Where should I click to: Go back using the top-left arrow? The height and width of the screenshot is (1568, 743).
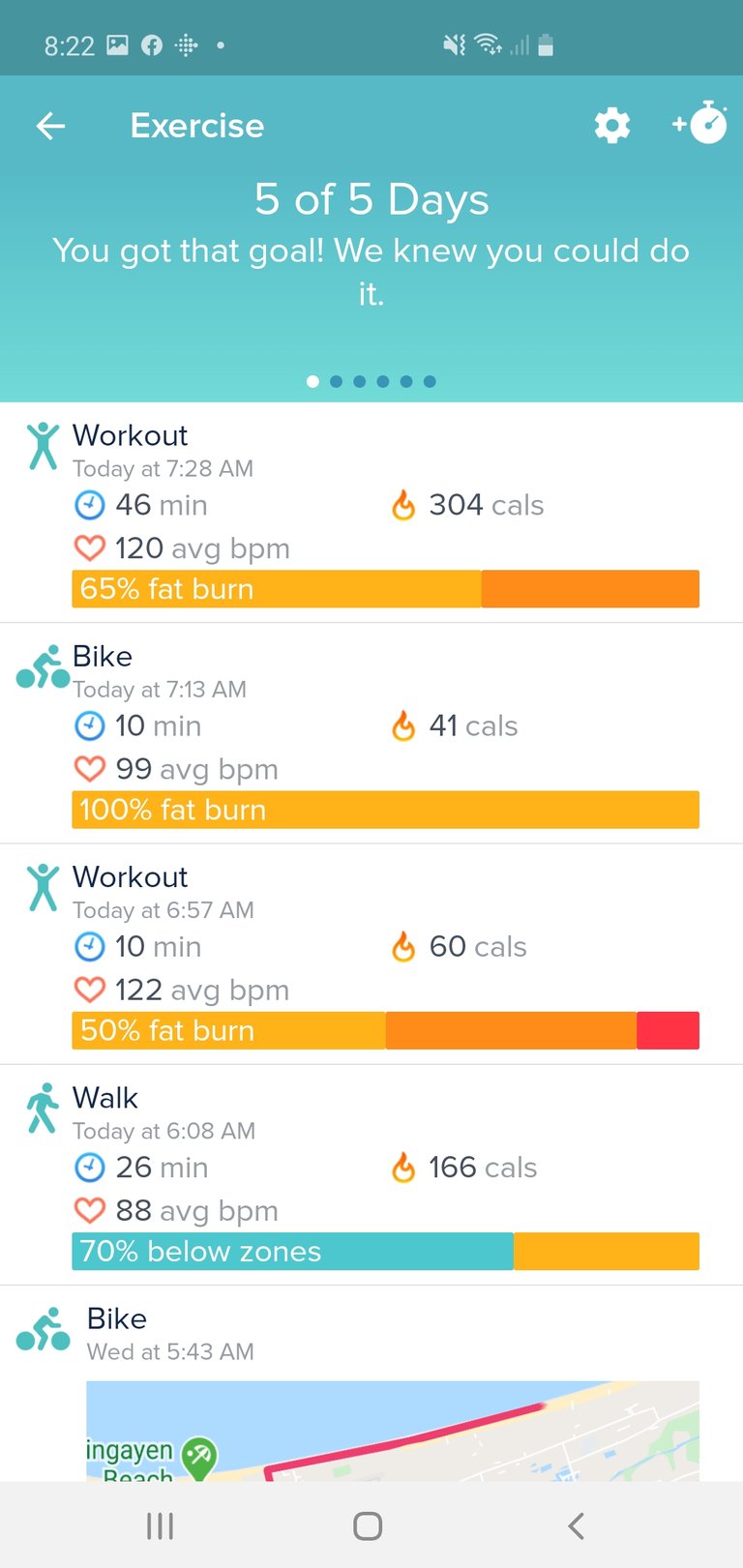click(x=50, y=126)
